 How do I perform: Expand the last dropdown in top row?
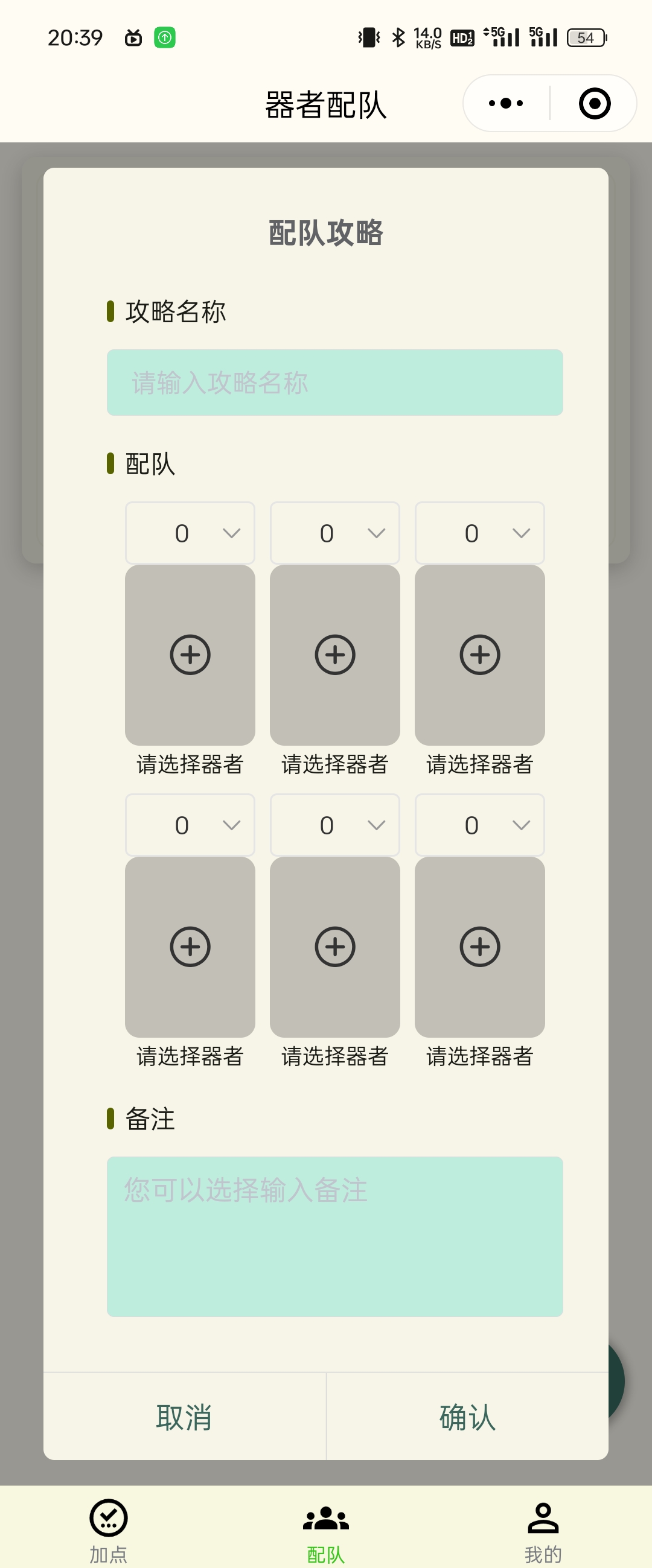pyautogui.click(x=479, y=533)
